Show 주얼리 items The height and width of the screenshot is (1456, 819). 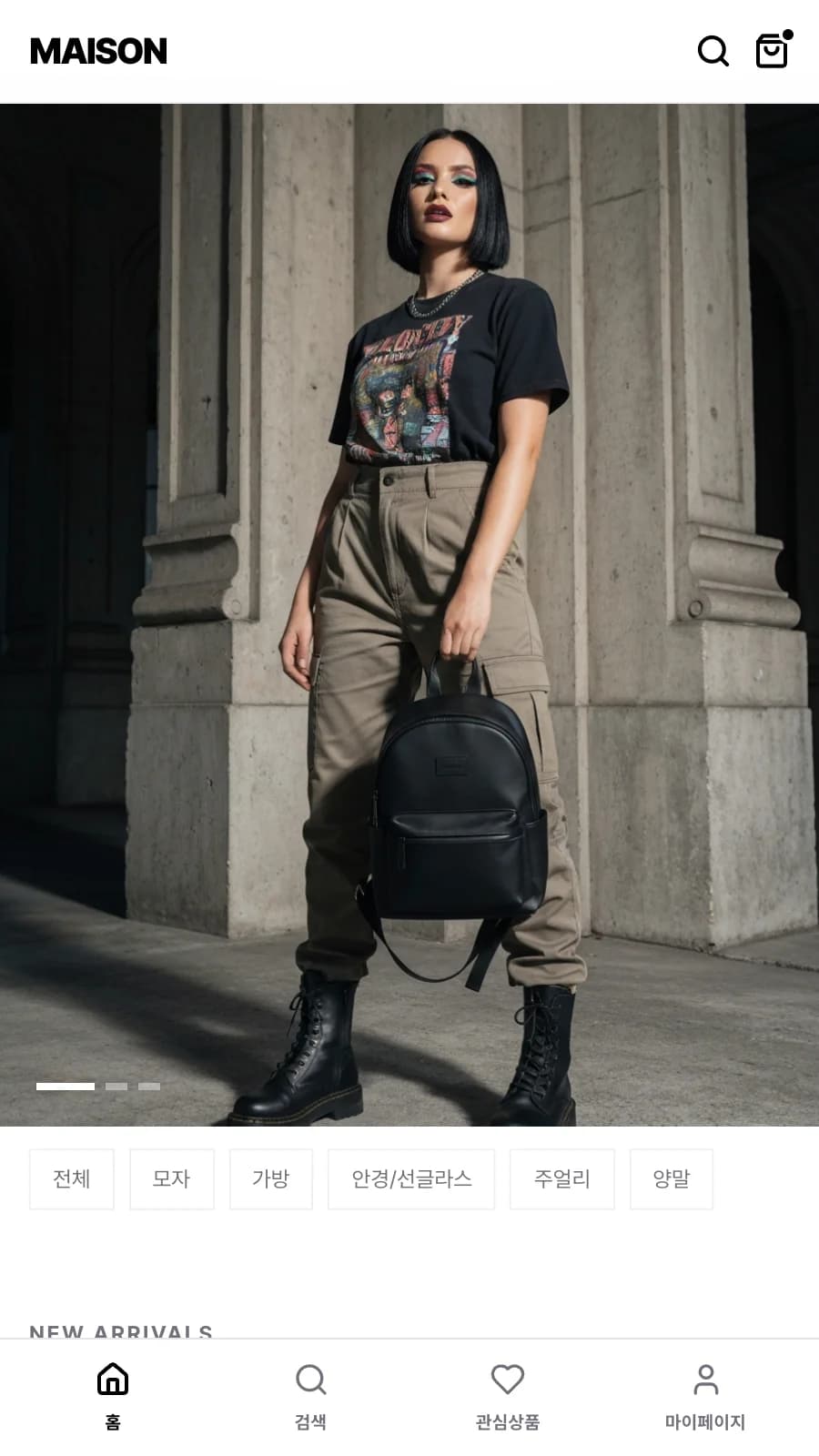562,1179
